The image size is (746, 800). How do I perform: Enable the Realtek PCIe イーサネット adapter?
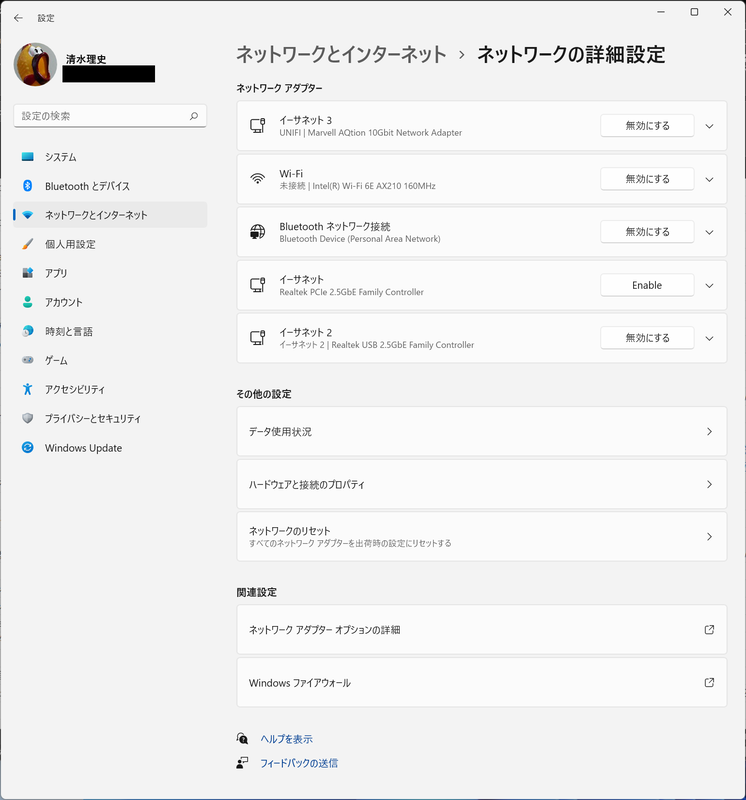pos(646,285)
